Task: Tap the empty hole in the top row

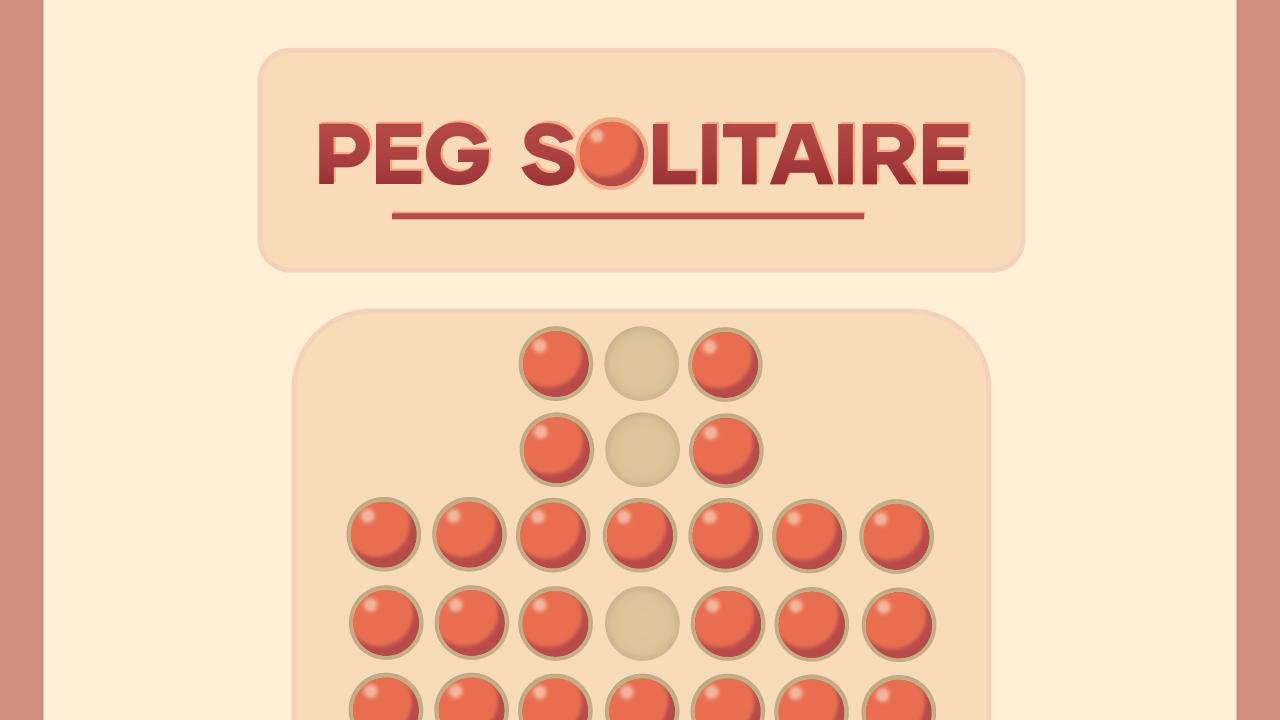Action: pyautogui.click(x=641, y=363)
